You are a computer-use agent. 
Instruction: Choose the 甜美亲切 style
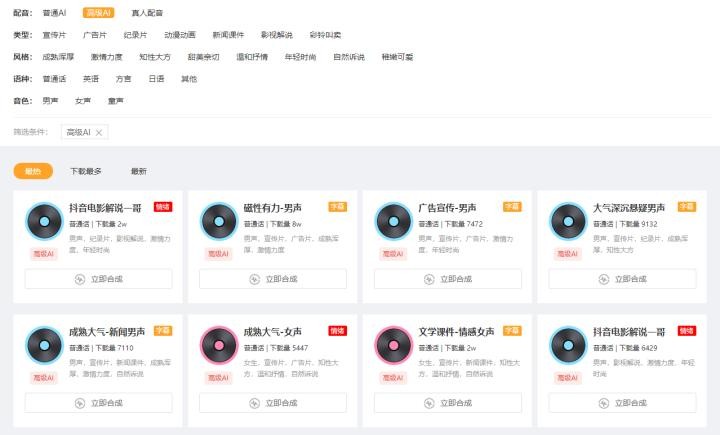(203, 57)
